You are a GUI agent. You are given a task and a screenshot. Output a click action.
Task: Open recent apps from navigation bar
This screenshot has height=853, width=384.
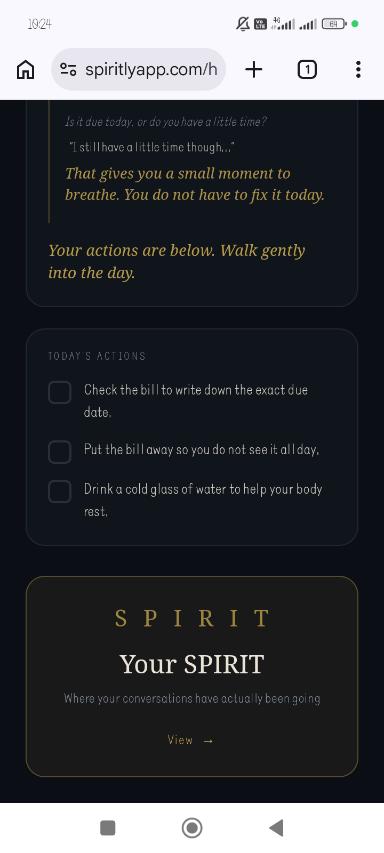108,828
